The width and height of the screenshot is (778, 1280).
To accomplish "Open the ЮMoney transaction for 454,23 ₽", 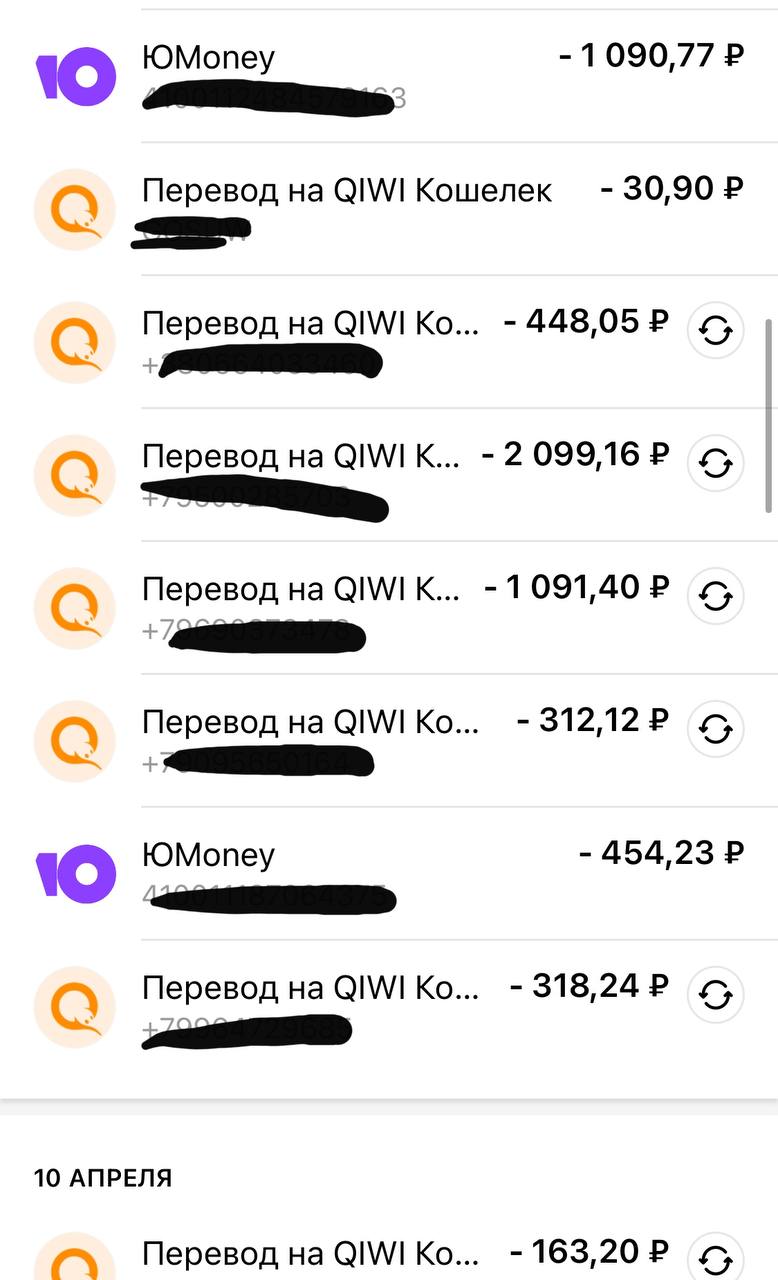I will point(389,874).
